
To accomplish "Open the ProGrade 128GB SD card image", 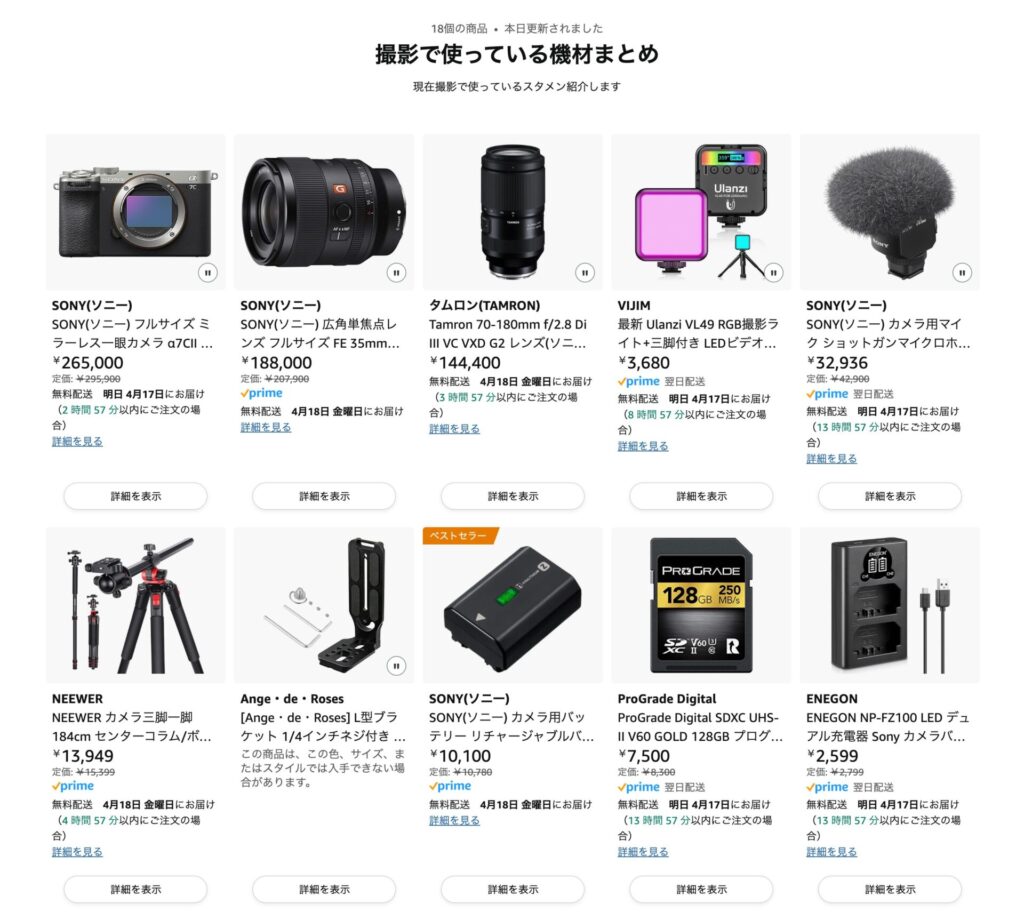I will coord(701,605).
